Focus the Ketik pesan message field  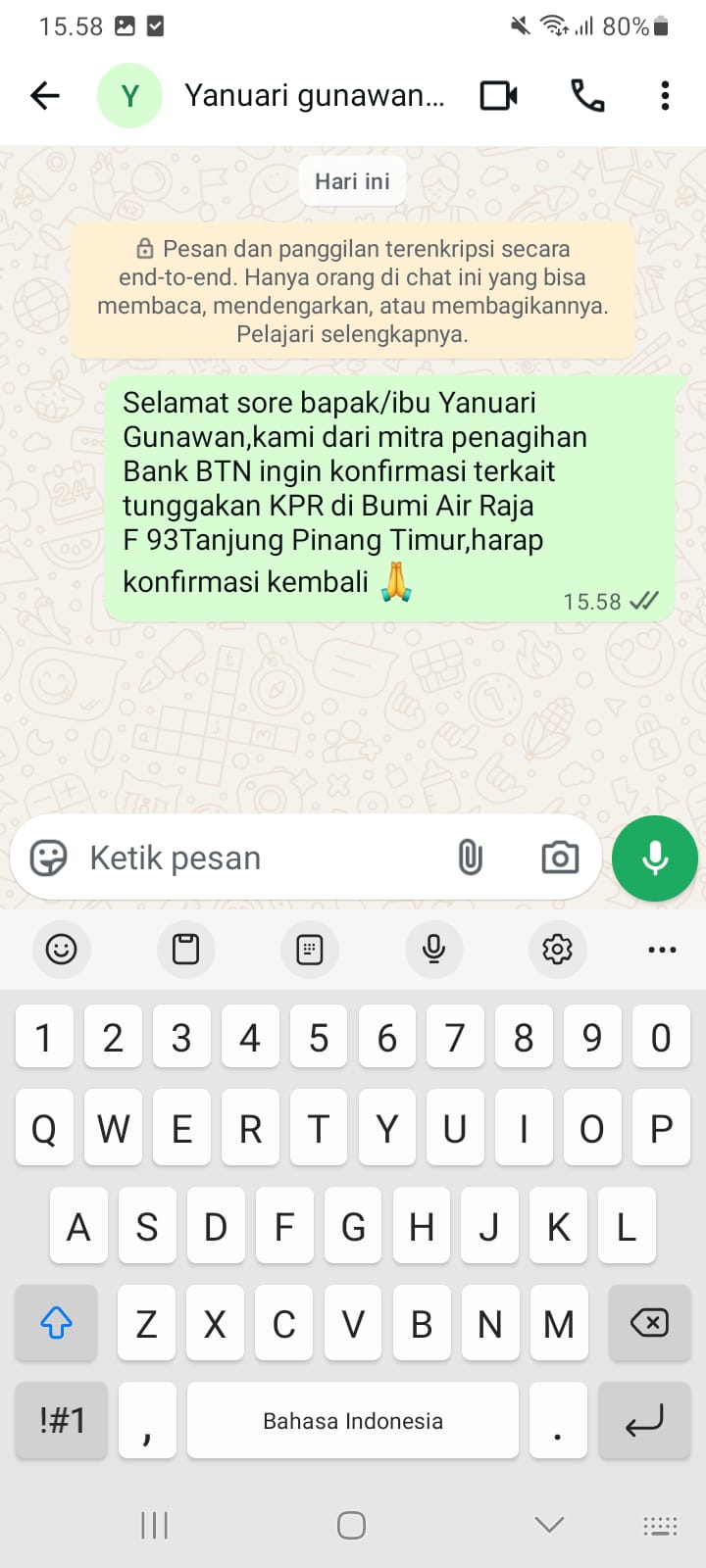[255, 857]
